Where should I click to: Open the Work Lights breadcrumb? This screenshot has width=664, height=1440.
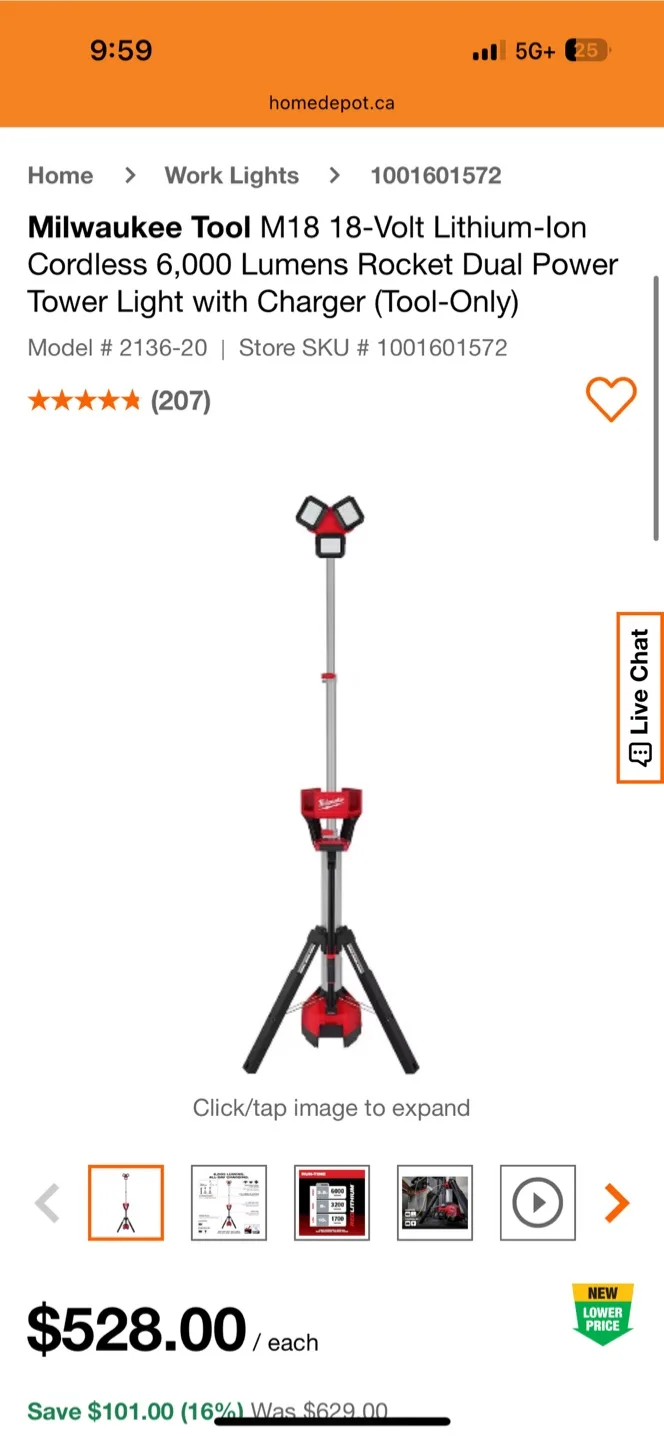(x=231, y=176)
